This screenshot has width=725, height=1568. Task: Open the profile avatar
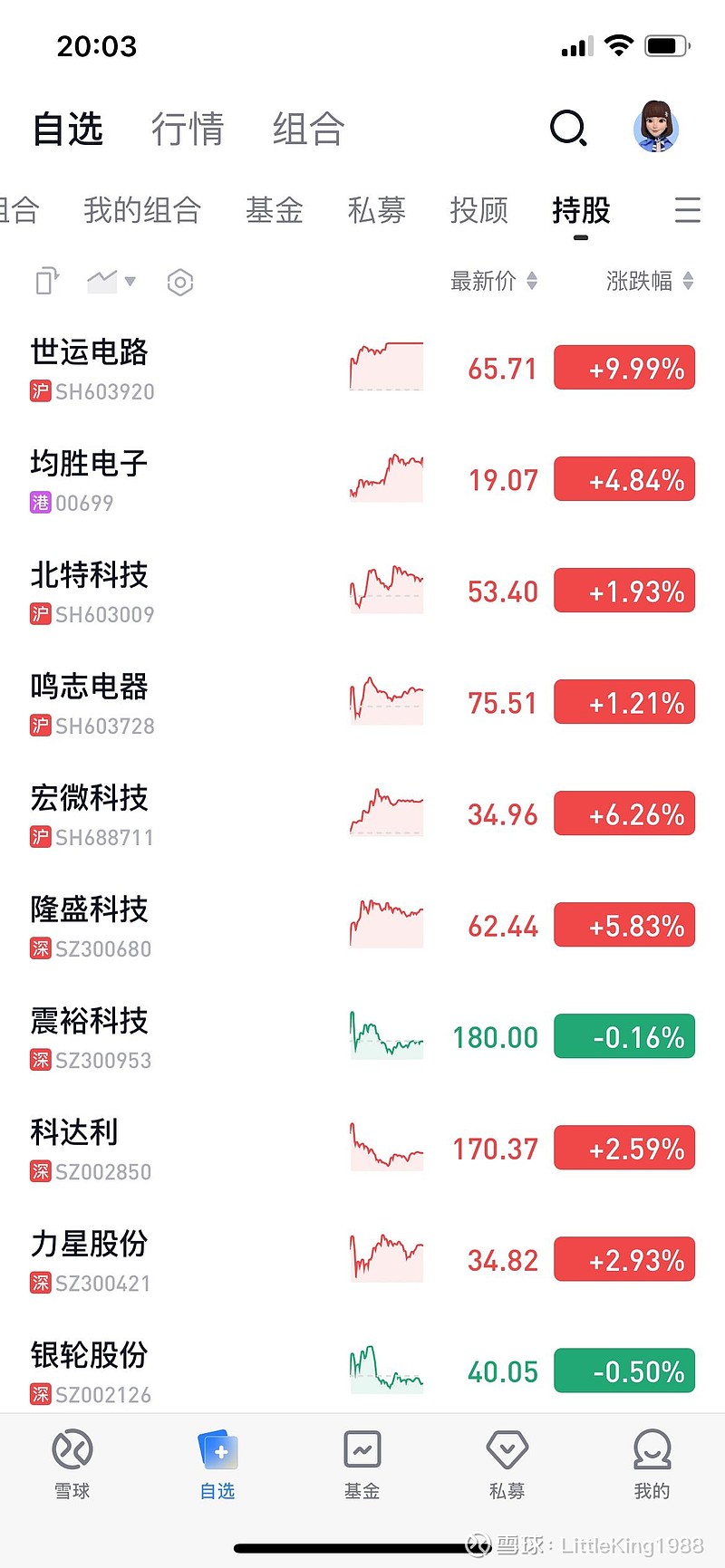[x=656, y=127]
